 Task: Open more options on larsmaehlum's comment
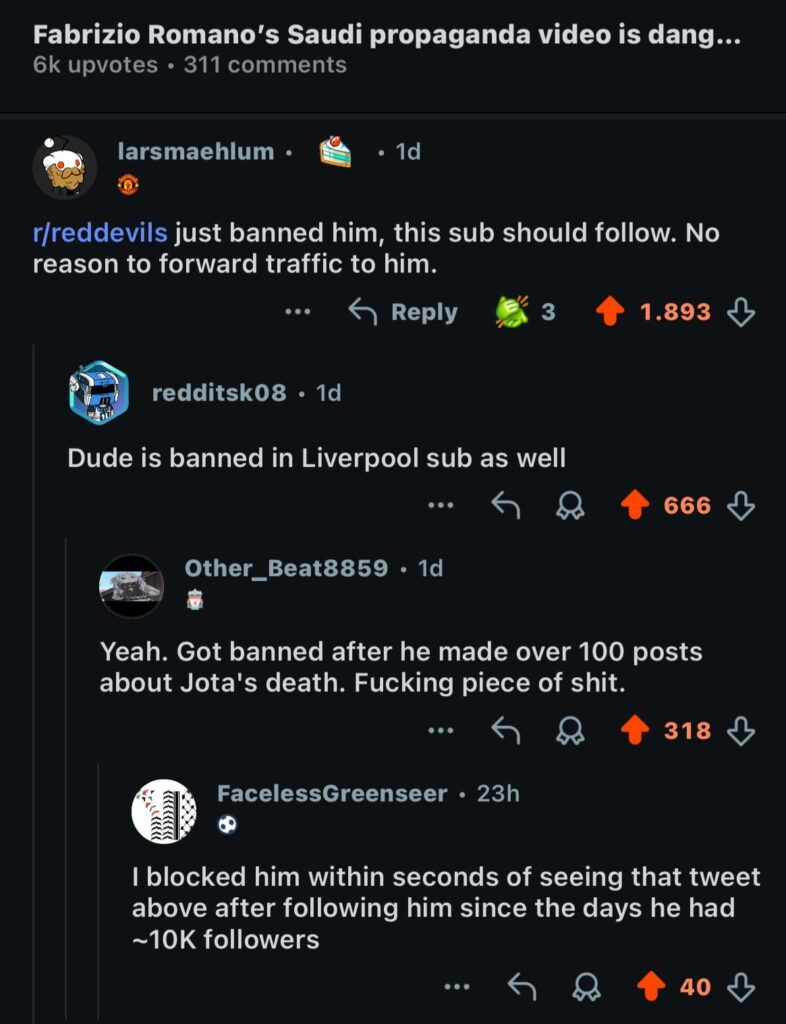pyautogui.click(x=297, y=312)
